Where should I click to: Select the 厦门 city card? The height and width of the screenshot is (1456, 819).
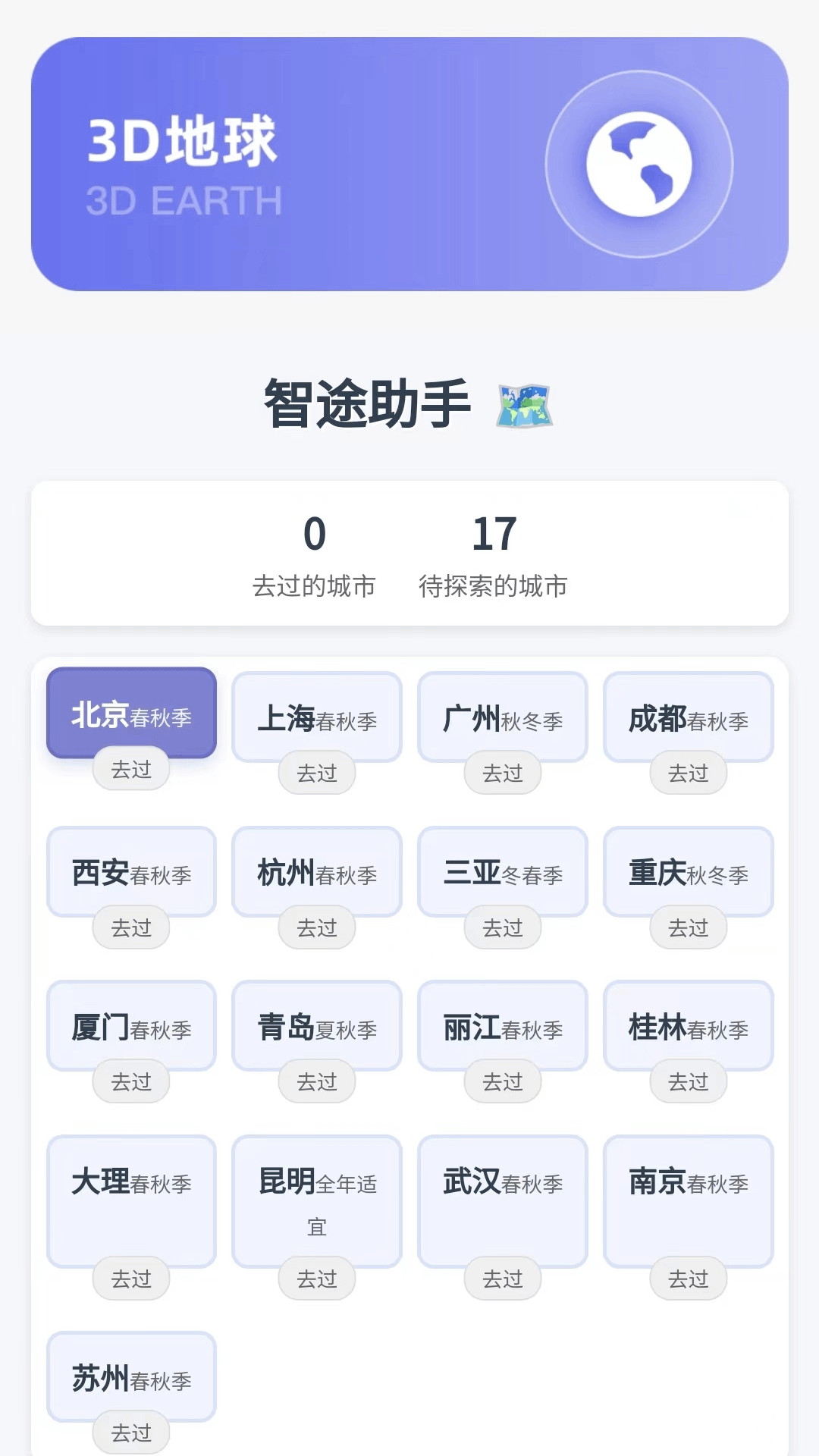tap(131, 1025)
